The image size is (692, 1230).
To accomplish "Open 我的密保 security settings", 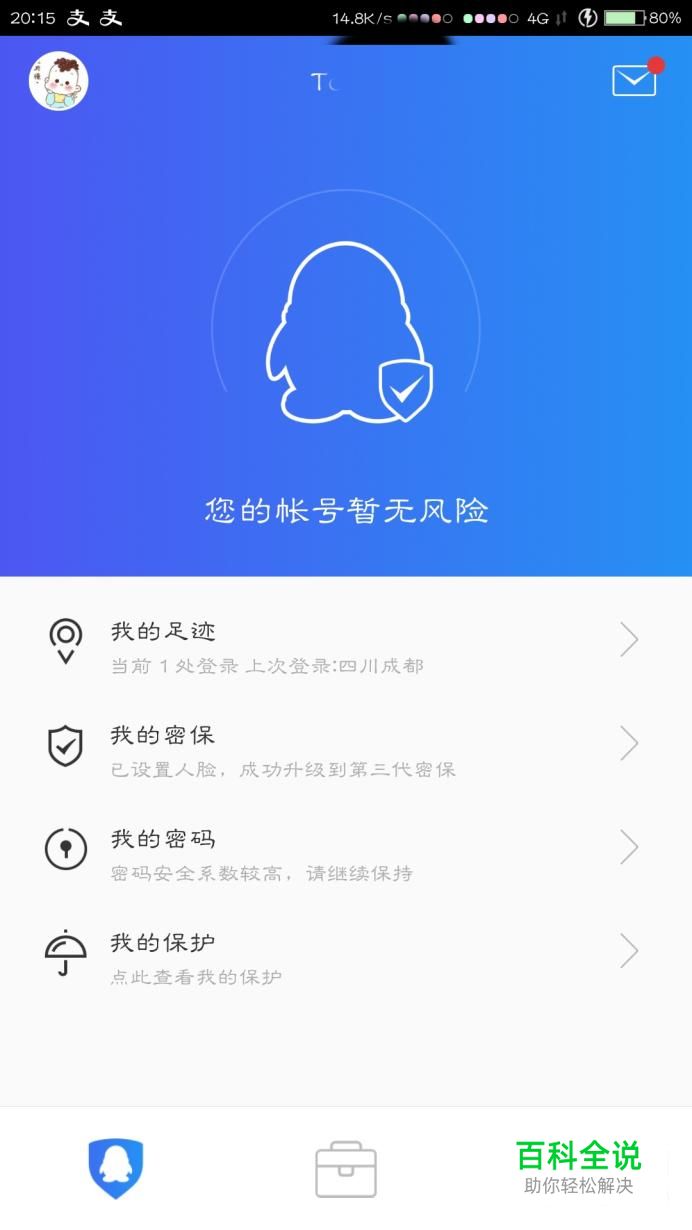I will tap(345, 751).
